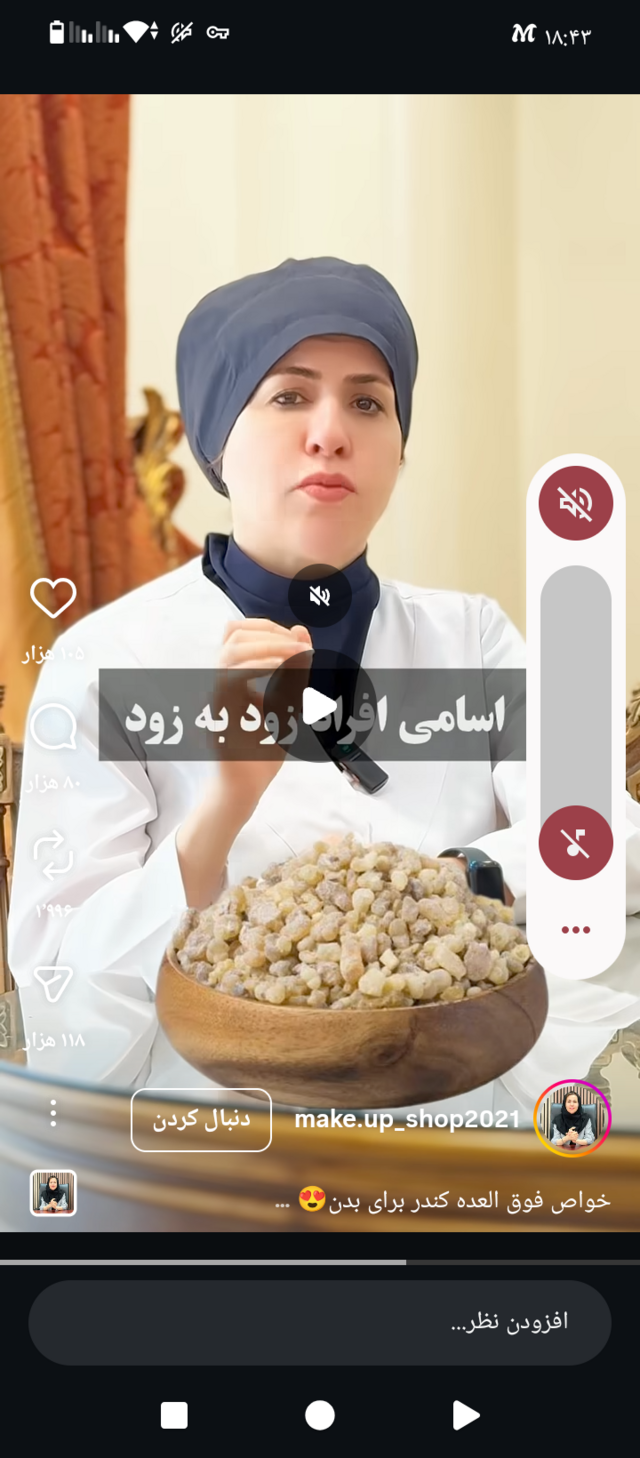Tap the دنبال کردن follow button
Image resolution: width=640 pixels, height=1458 pixels.
[x=201, y=1119]
